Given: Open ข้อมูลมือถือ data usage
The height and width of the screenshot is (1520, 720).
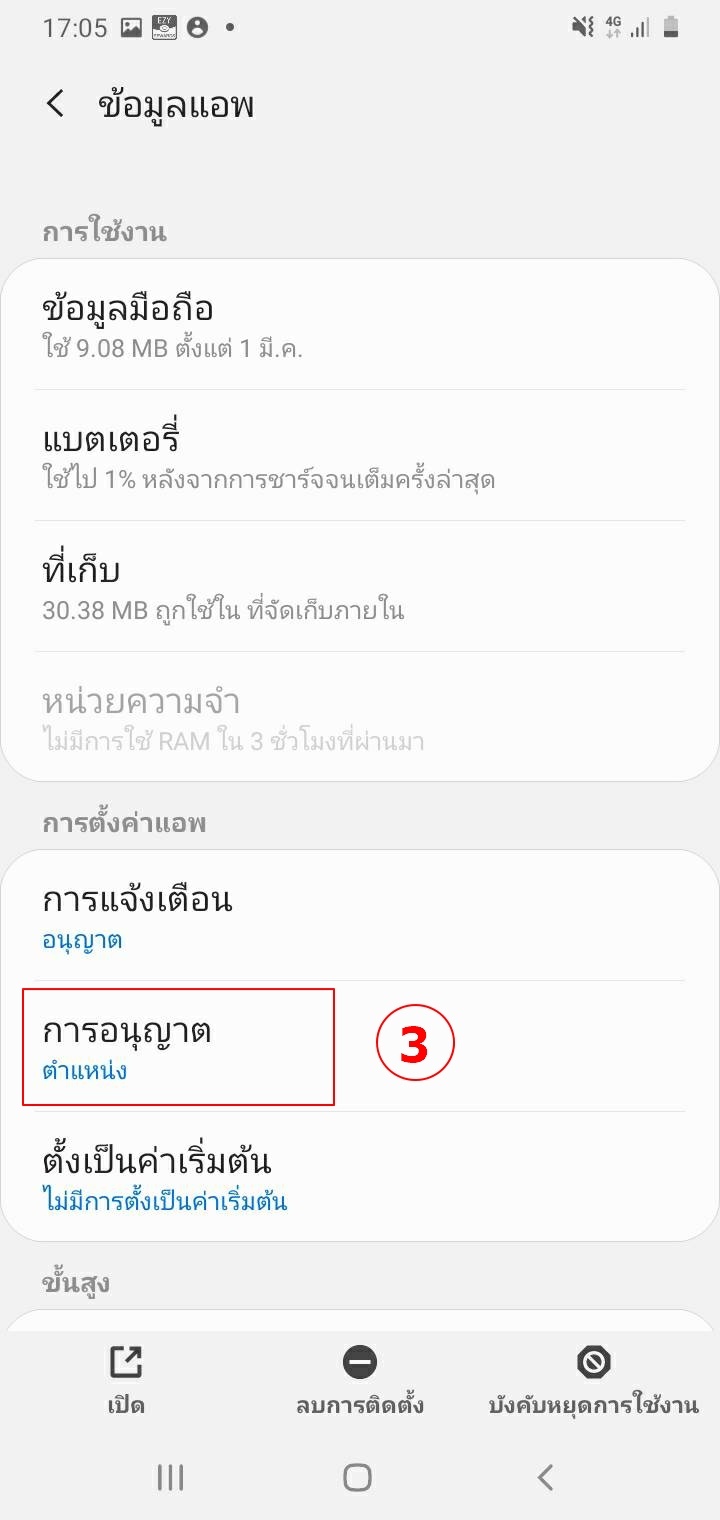Looking at the screenshot, I should [x=360, y=325].
